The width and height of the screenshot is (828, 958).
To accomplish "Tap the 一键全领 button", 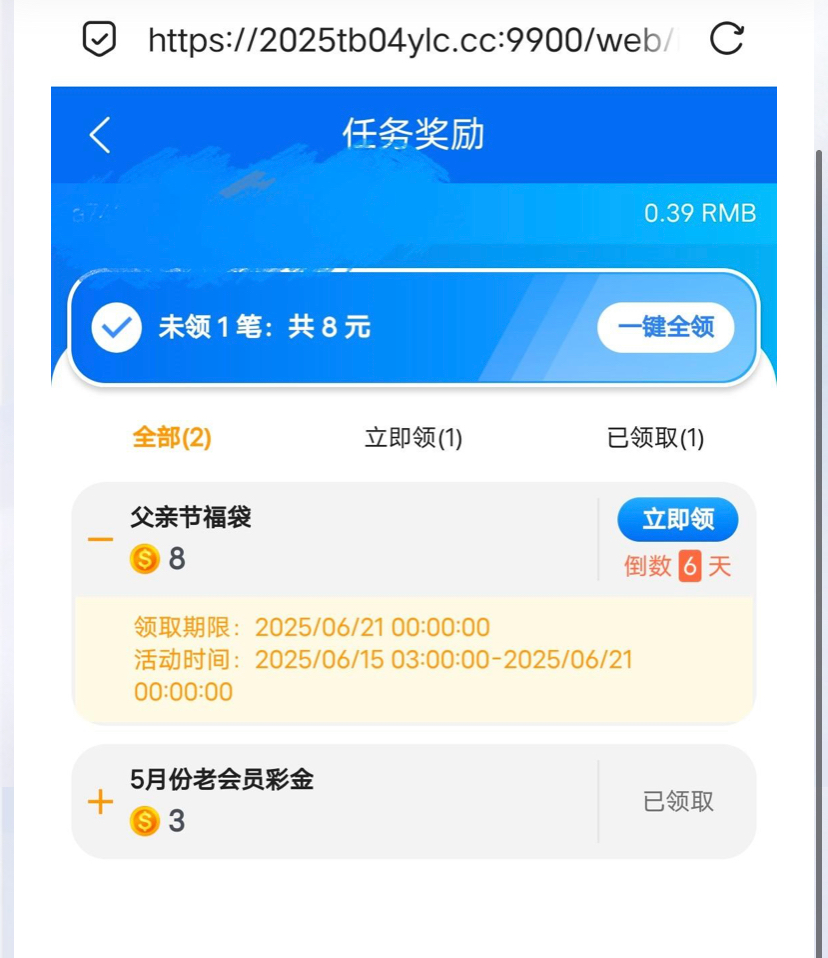I will coord(665,328).
